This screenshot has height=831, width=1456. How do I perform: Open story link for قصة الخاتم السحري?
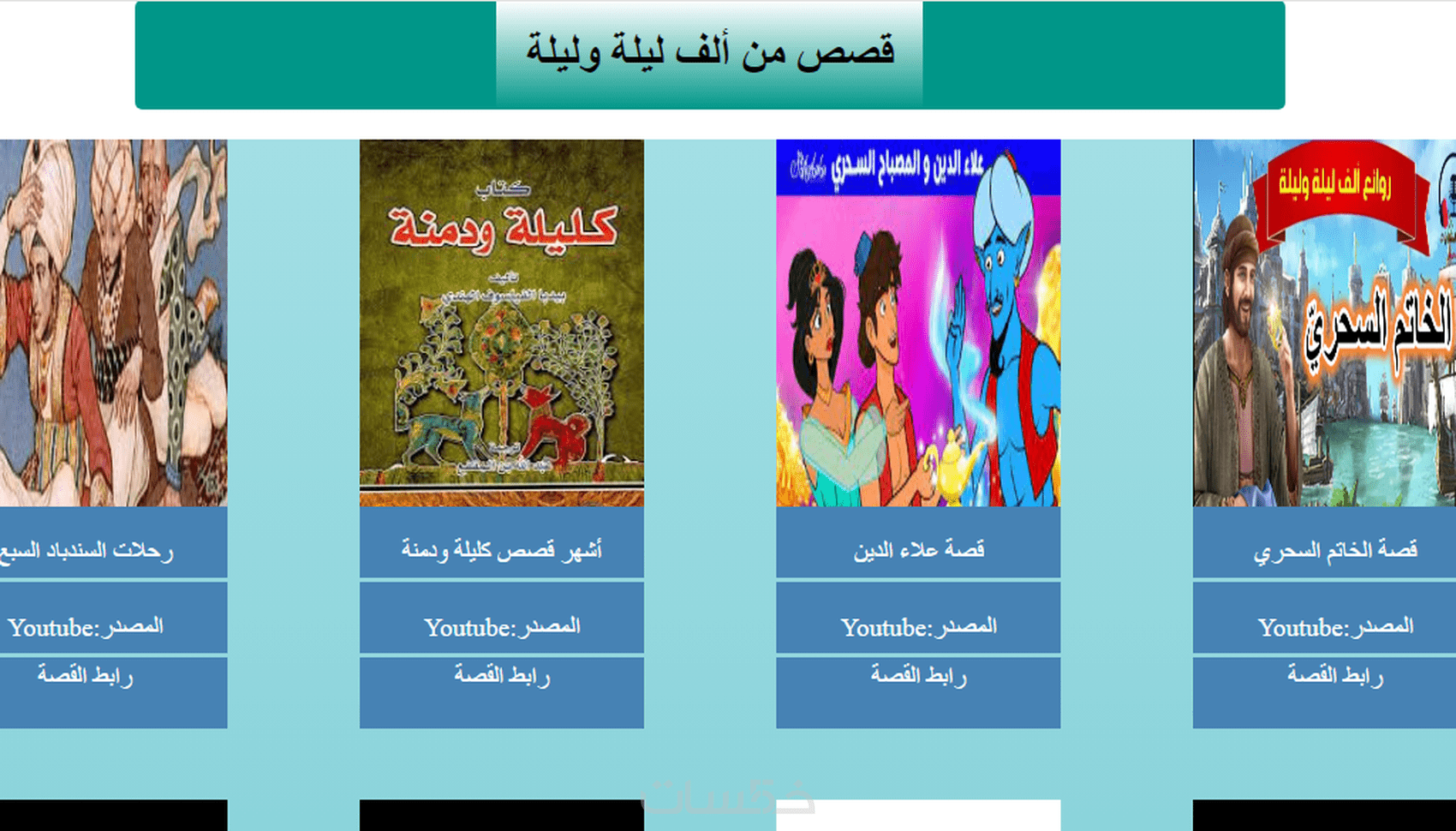pos(1334,676)
